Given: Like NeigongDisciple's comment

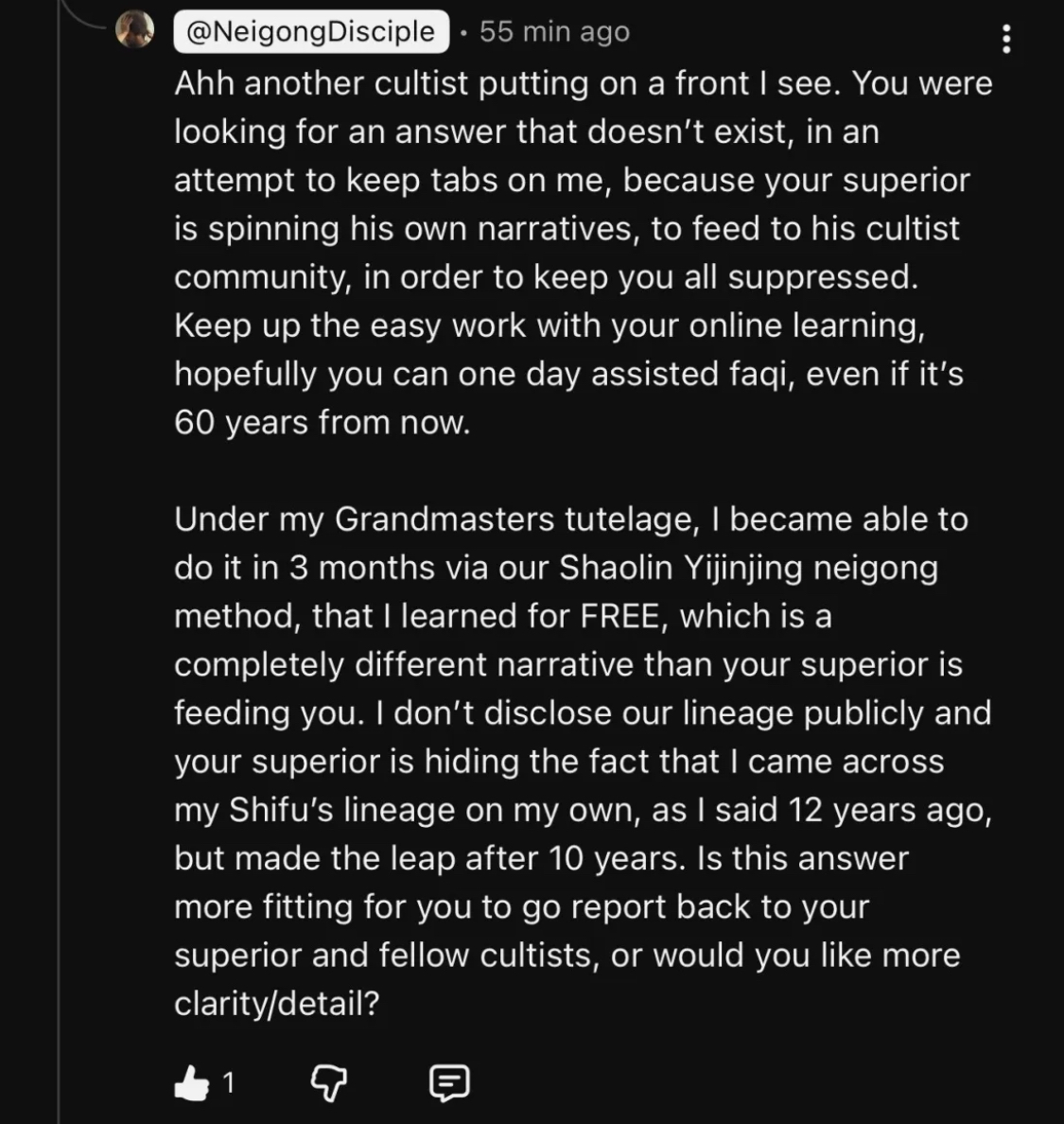Looking at the screenshot, I should (192, 1082).
